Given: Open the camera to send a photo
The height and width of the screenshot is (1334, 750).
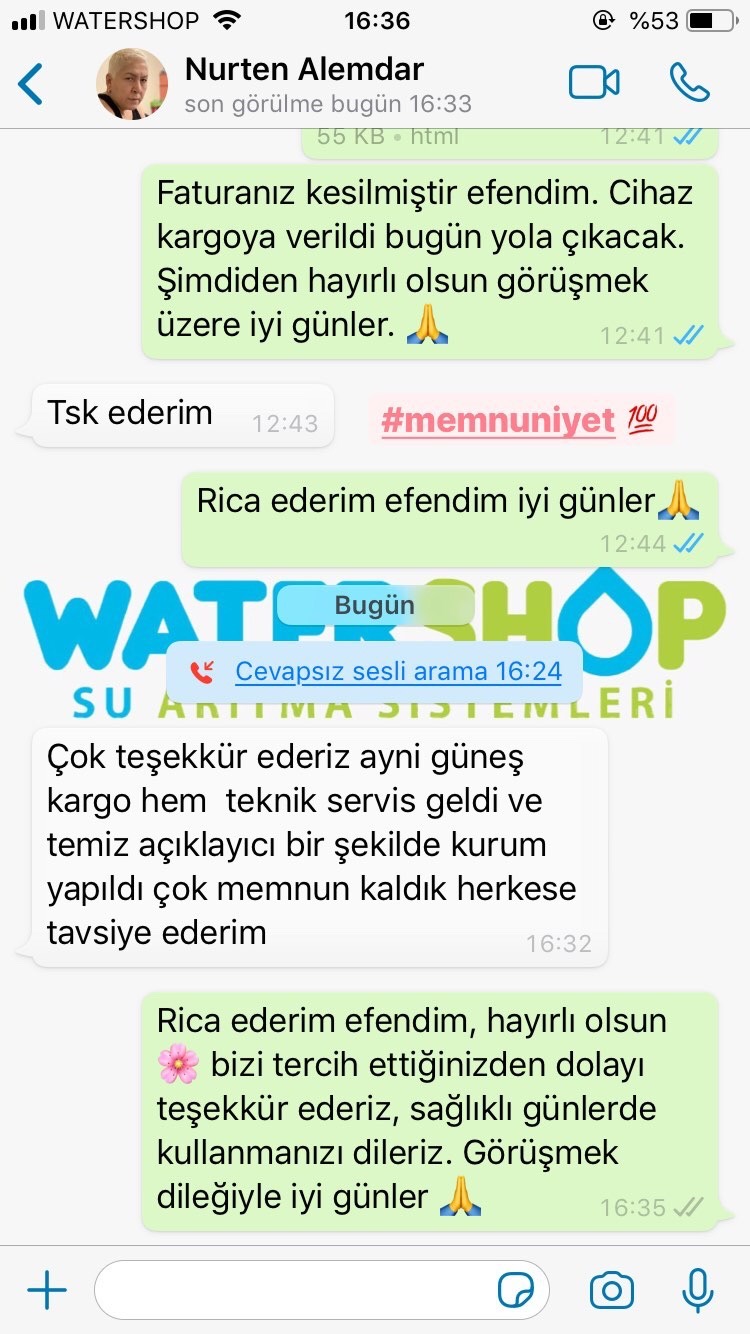Looking at the screenshot, I should tap(611, 1291).
